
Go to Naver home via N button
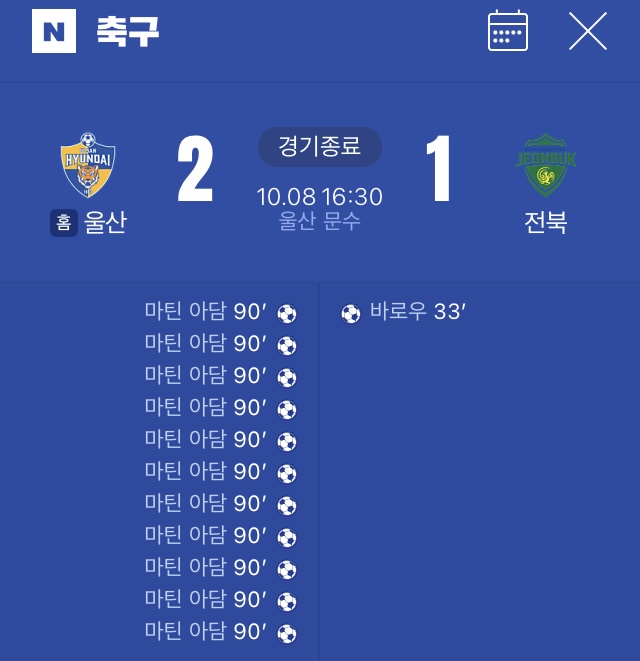tap(54, 32)
